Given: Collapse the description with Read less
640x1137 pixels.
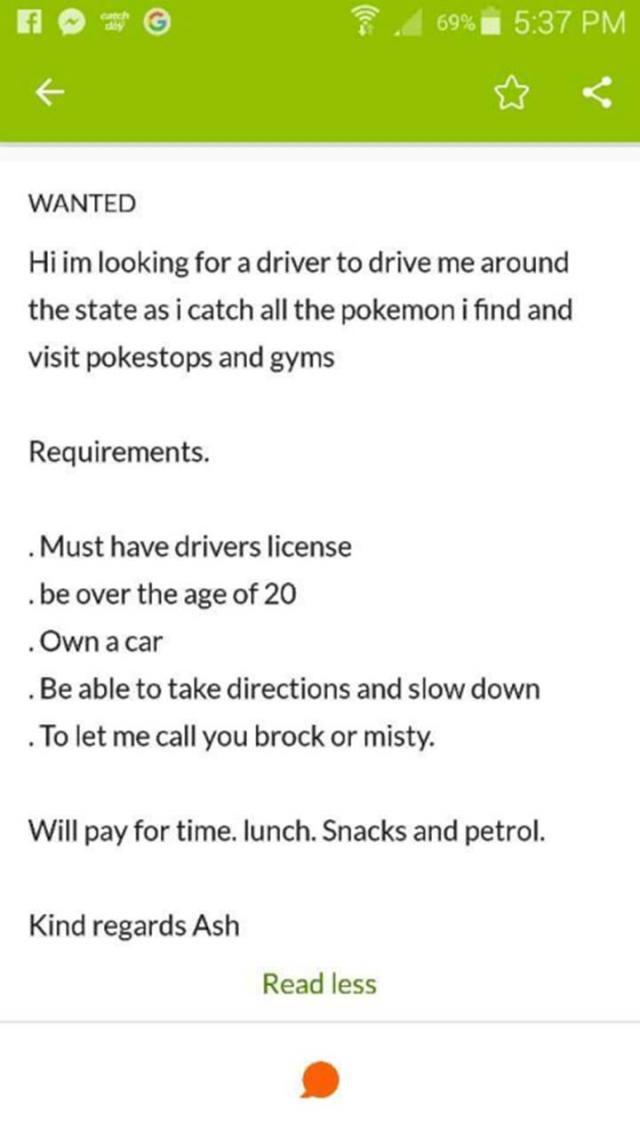Looking at the screenshot, I should 320,984.
